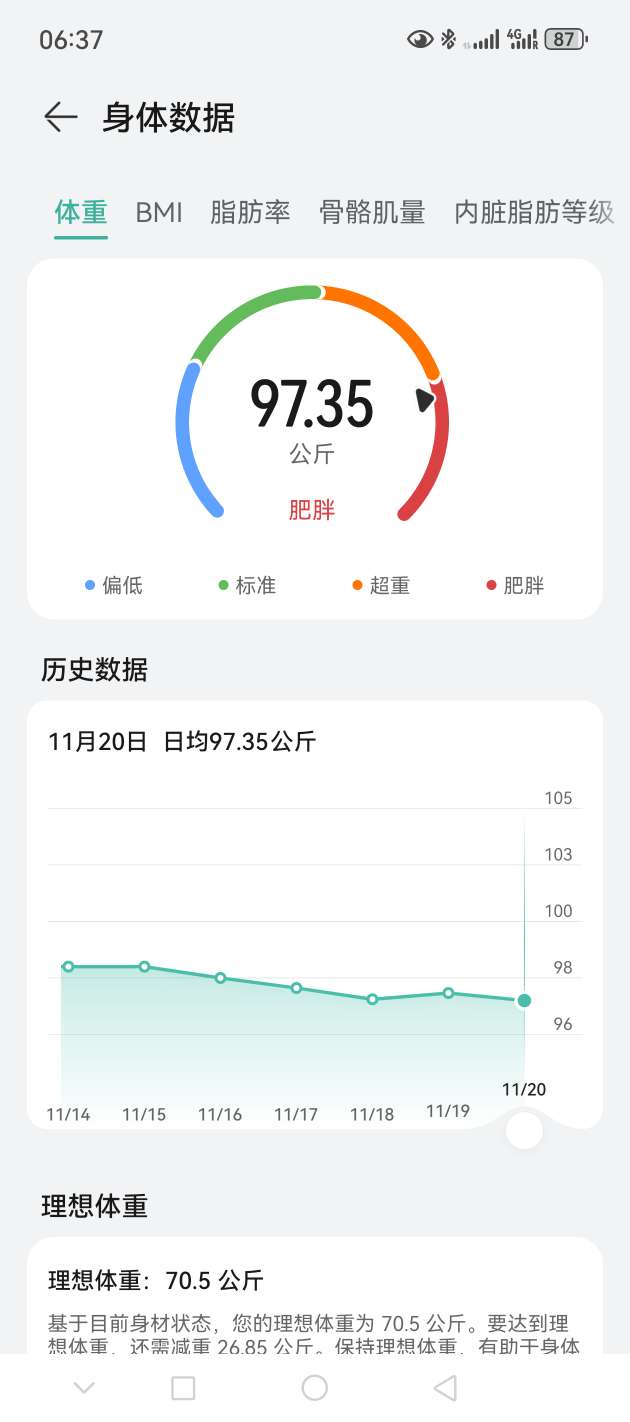Switch to the 骨骼肌量 tab
630x1422 pixels.
tap(372, 212)
